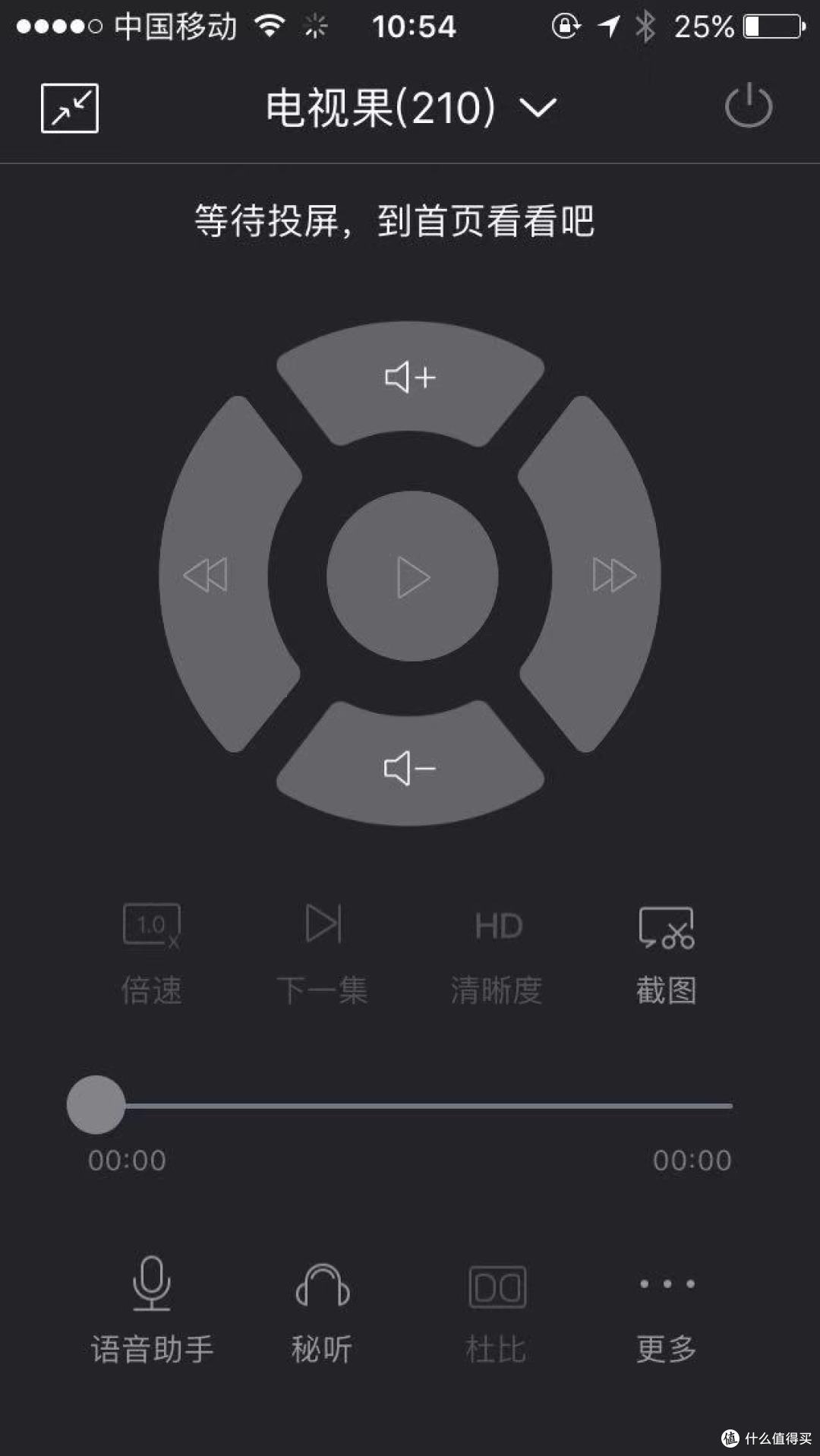Enable 秘听 private listening
Viewport: 820px width, 1456px height.
coord(323,1313)
